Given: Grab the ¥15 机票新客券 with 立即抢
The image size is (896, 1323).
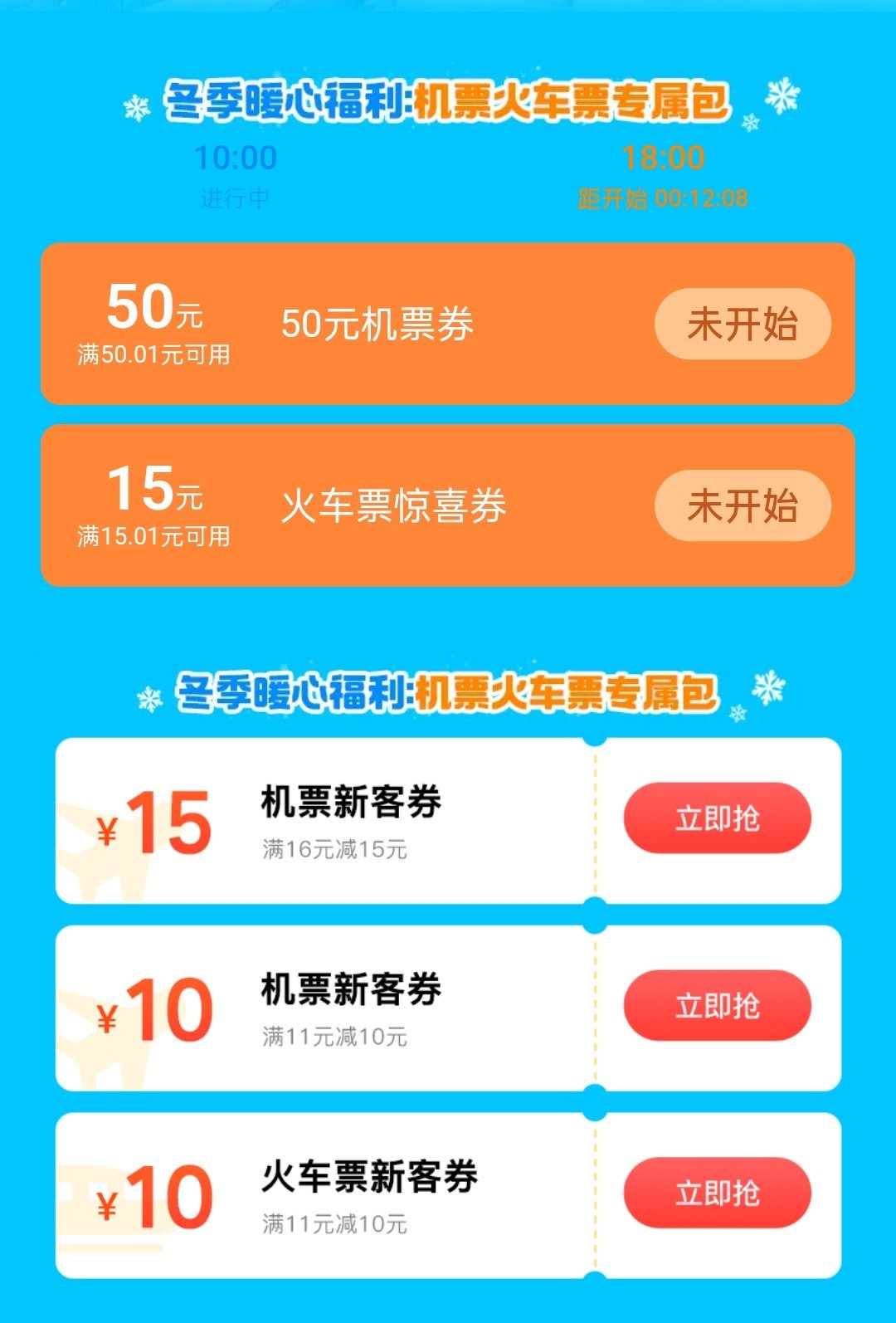Looking at the screenshot, I should click(717, 818).
